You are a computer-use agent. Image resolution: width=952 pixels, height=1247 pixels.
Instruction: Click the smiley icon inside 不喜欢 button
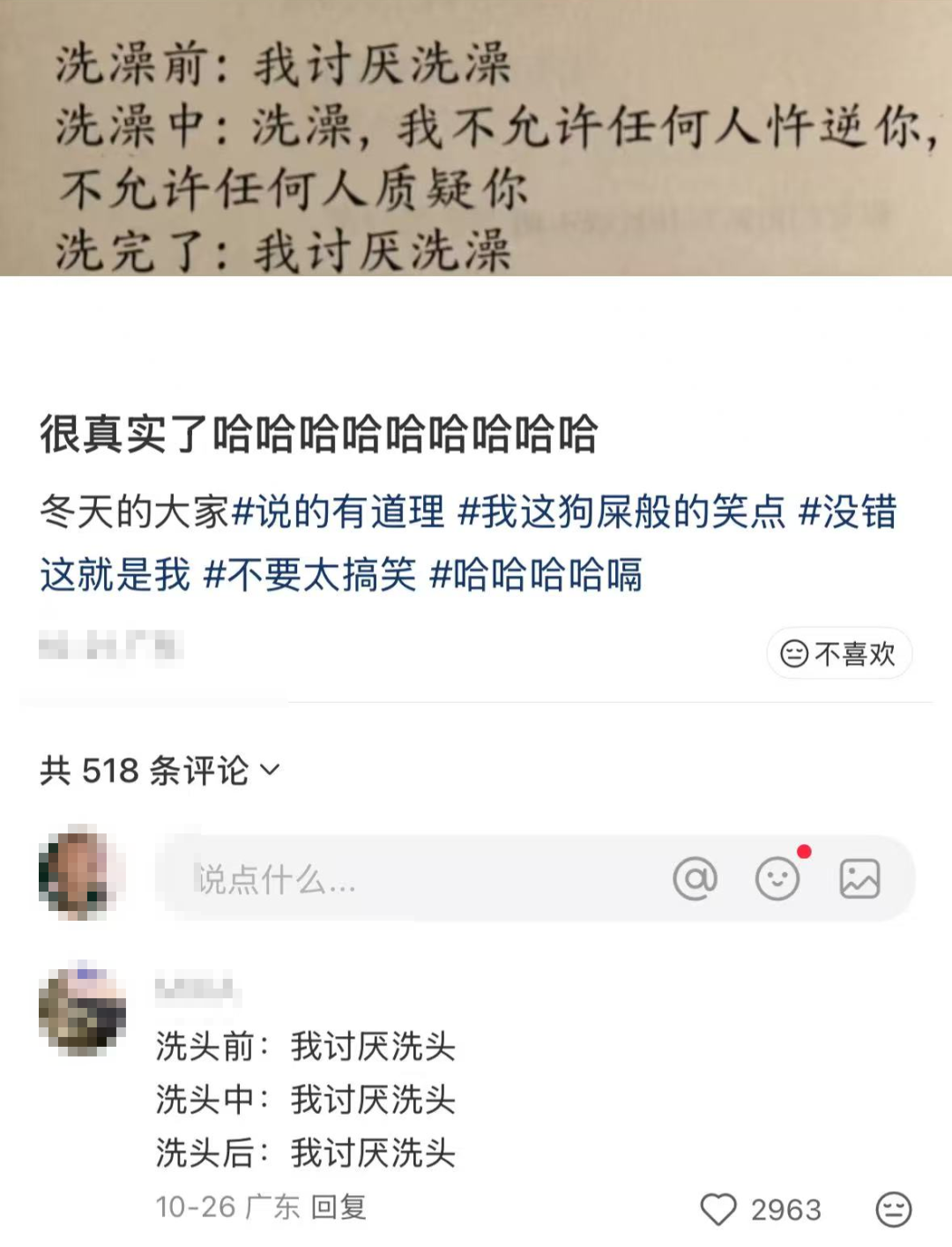[x=794, y=654]
